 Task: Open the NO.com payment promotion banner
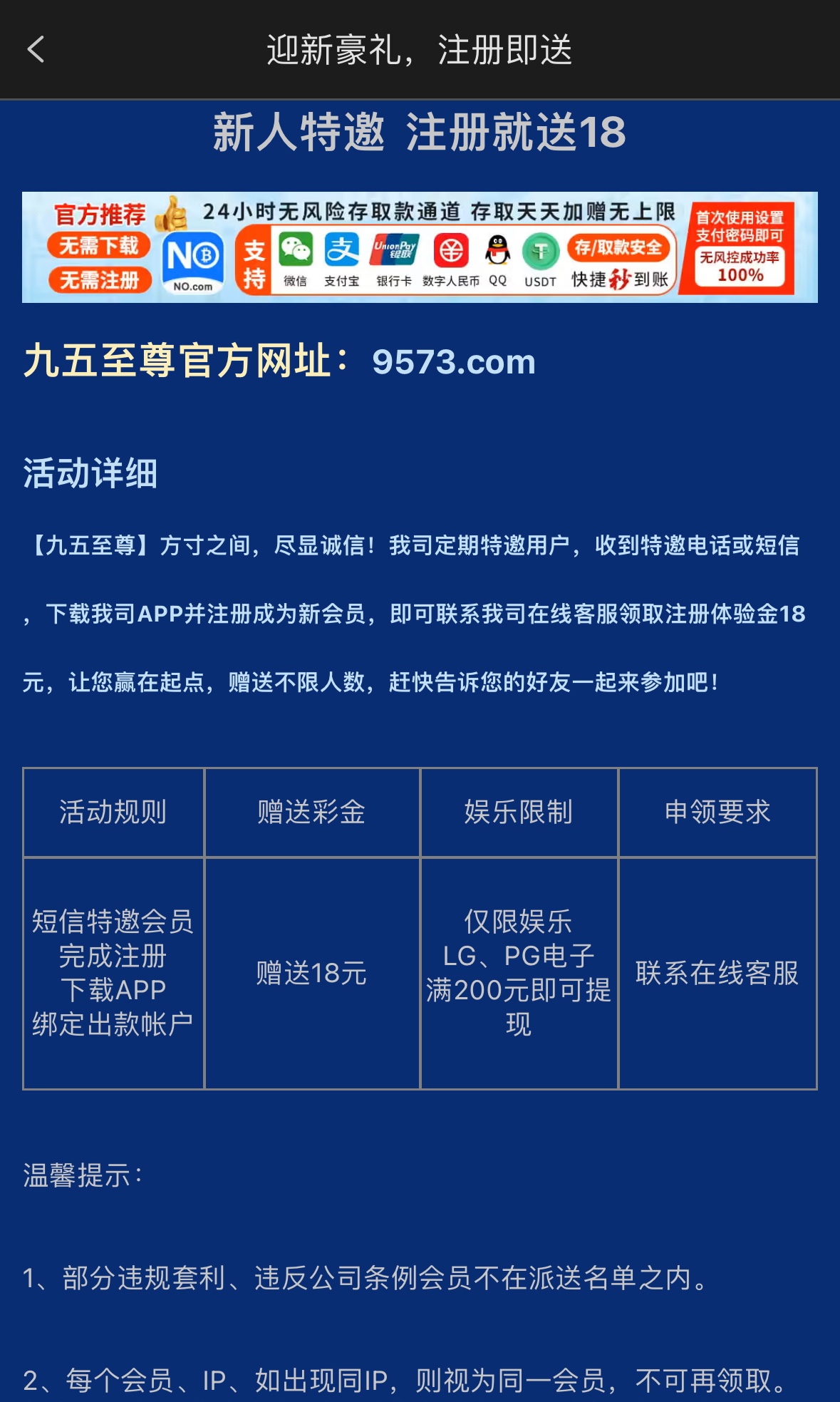420,247
